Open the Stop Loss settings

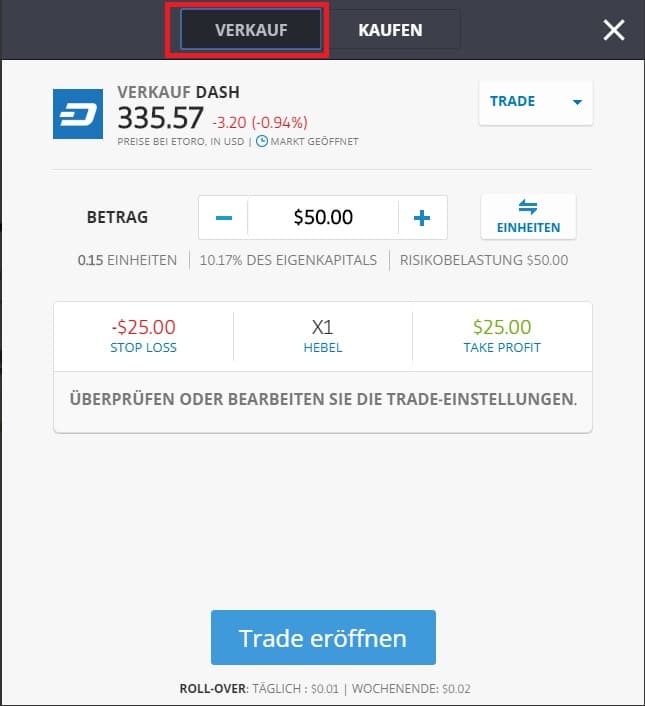(144, 336)
